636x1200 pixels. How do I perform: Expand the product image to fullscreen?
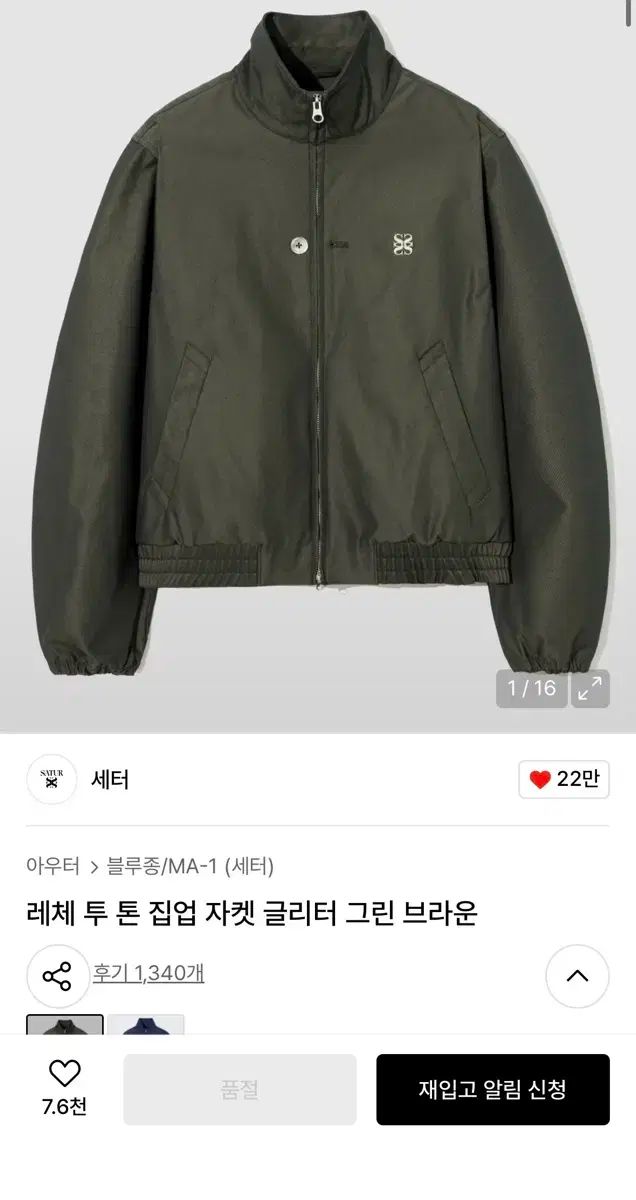(x=590, y=688)
